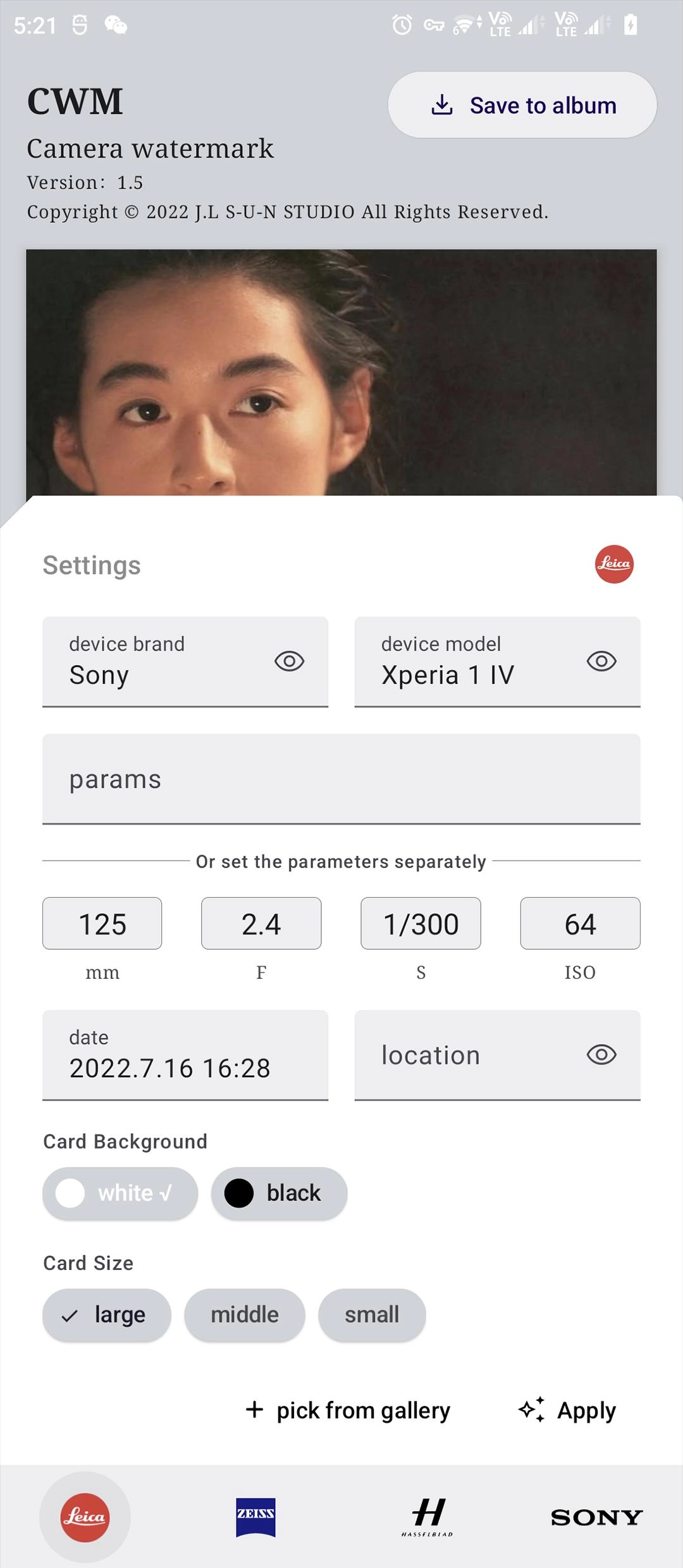Change the date field
This screenshot has height=1568, width=683.
[185, 1055]
